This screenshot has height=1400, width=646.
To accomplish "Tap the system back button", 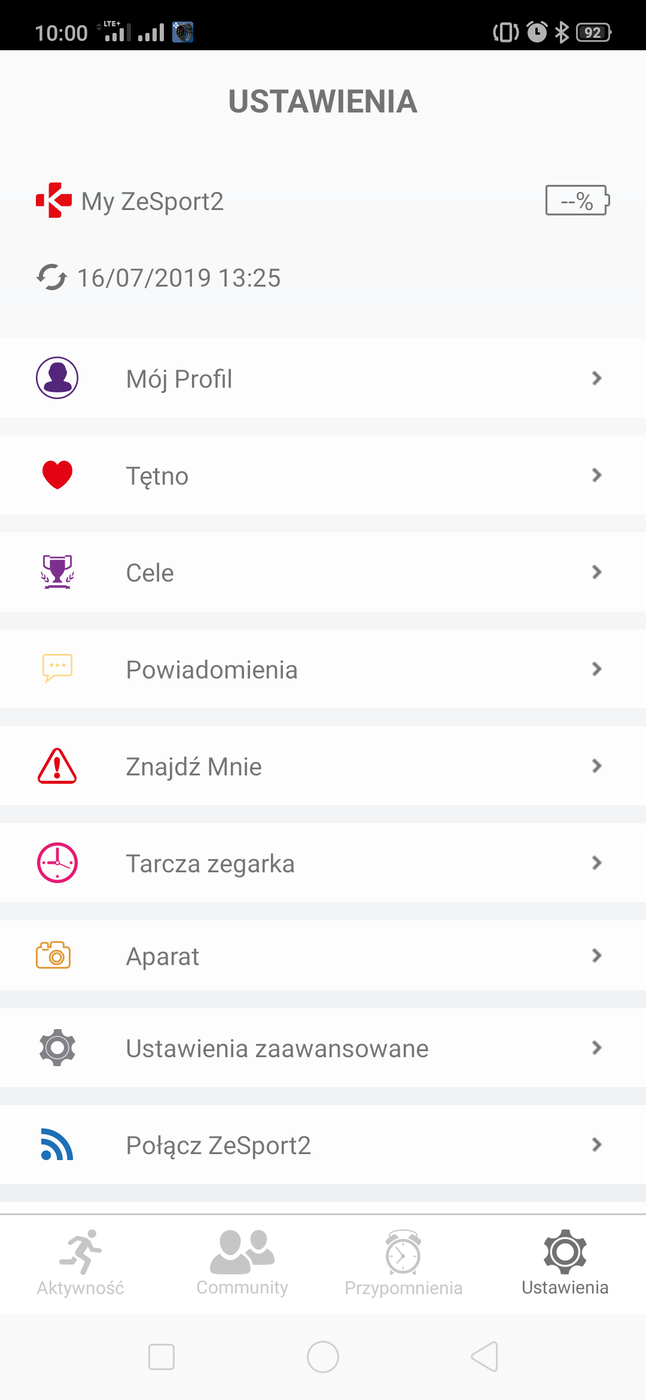I will pos(484,1357).
